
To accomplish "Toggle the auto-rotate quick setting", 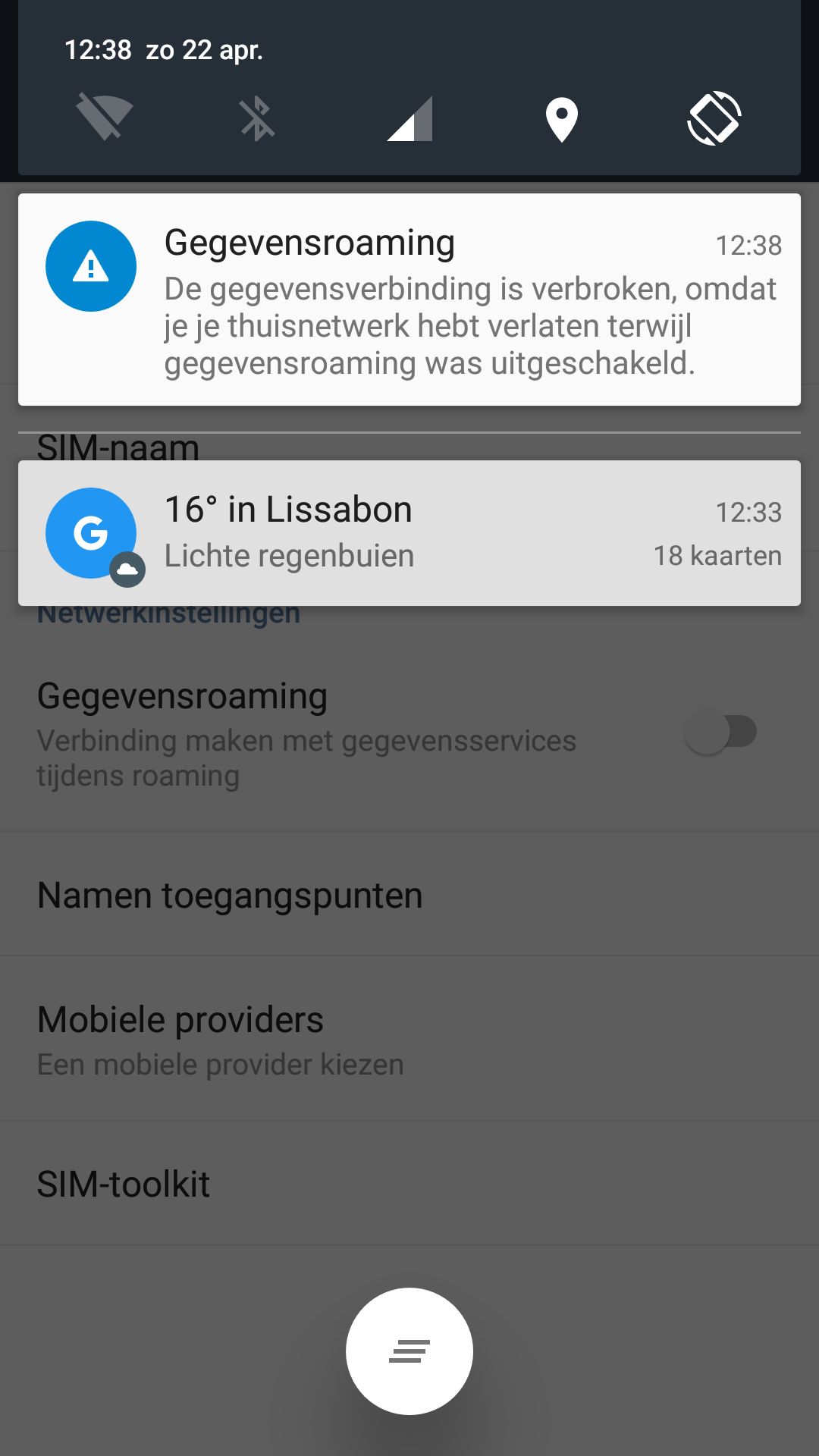I will (714, 118).
